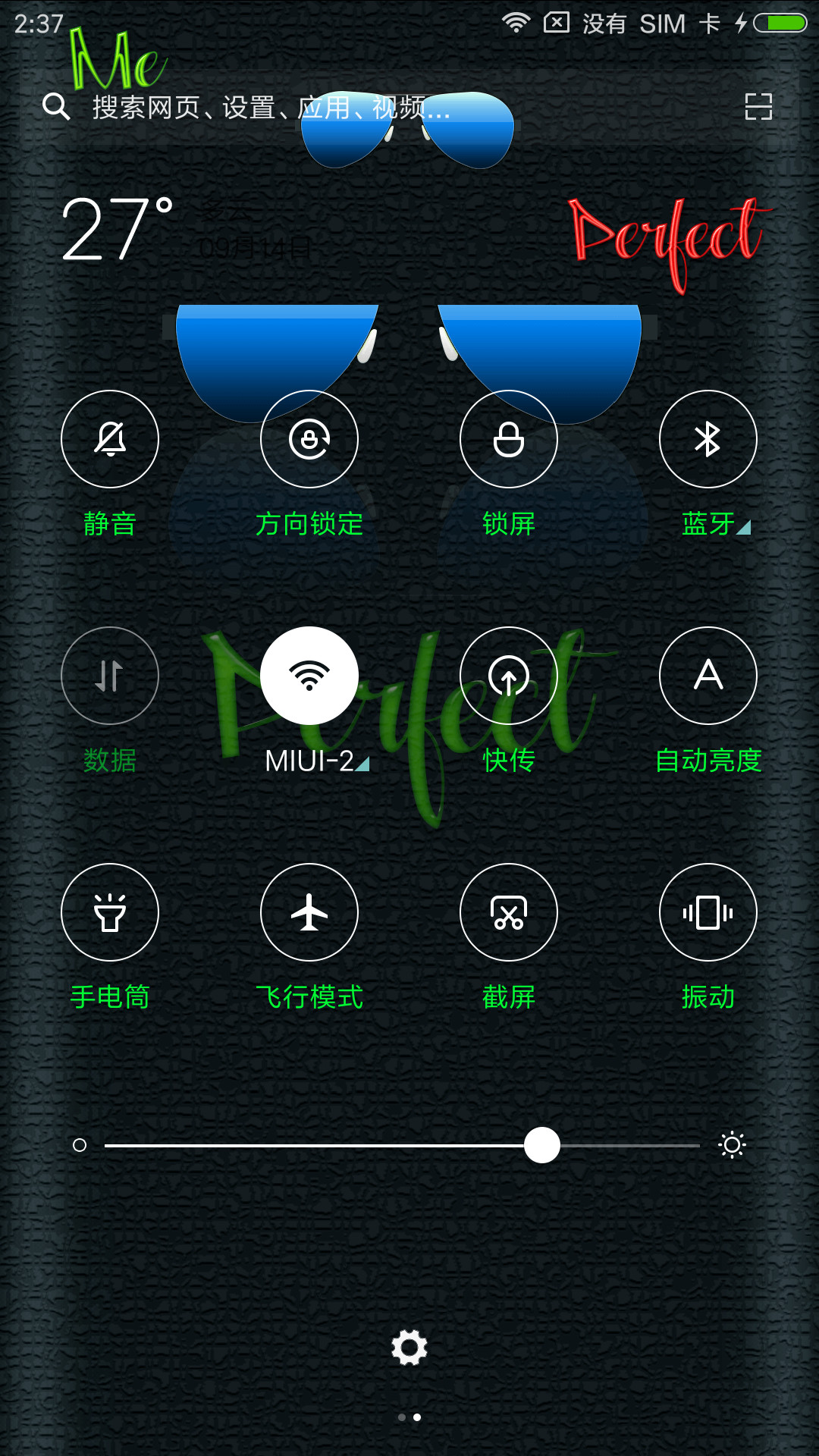The height and width of the screenshot is (1456, 819).
Task: Toggle 自动亮度 auto brightness
Action: [x=708, y=676]
